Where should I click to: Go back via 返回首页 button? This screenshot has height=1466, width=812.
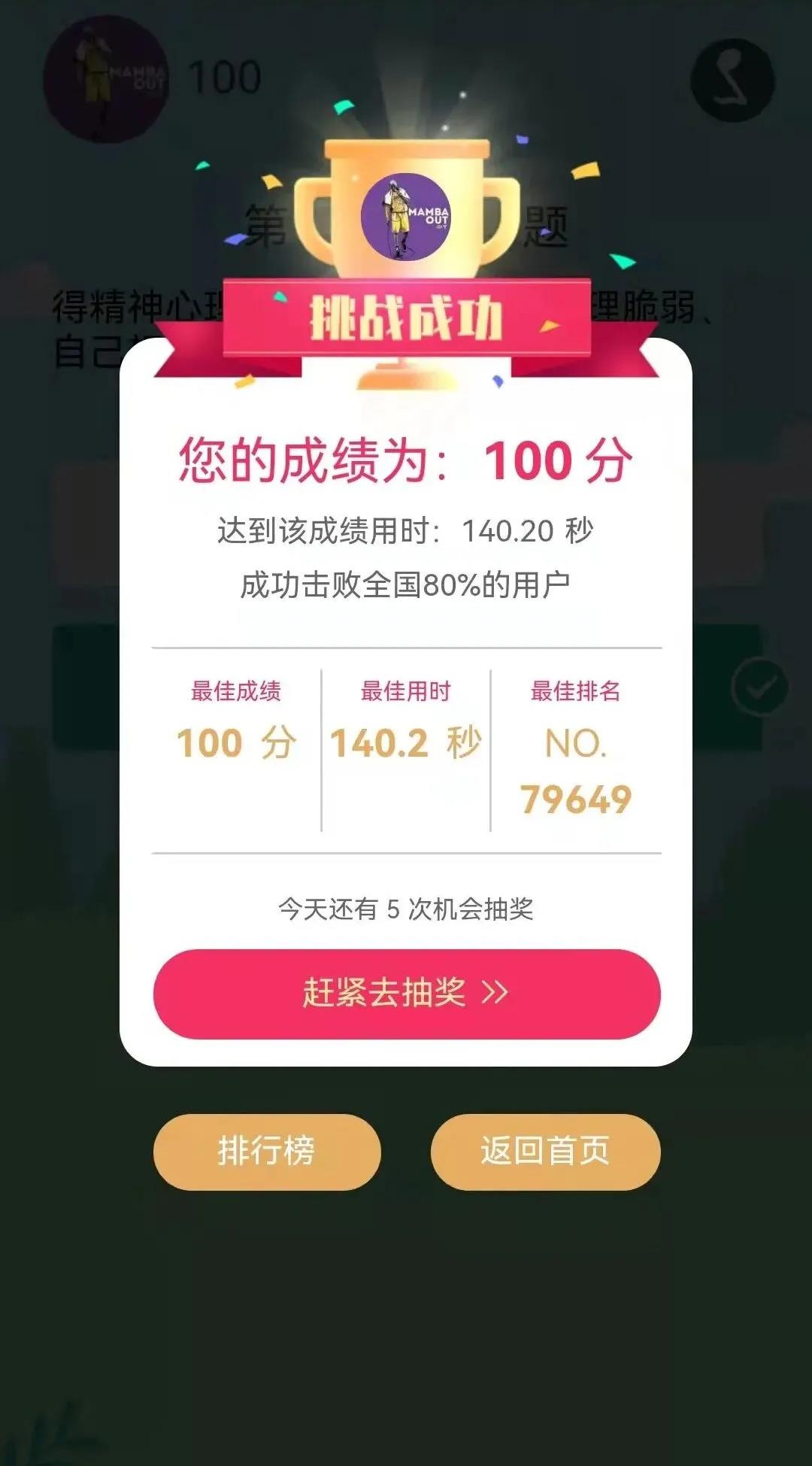point(545,1152)
